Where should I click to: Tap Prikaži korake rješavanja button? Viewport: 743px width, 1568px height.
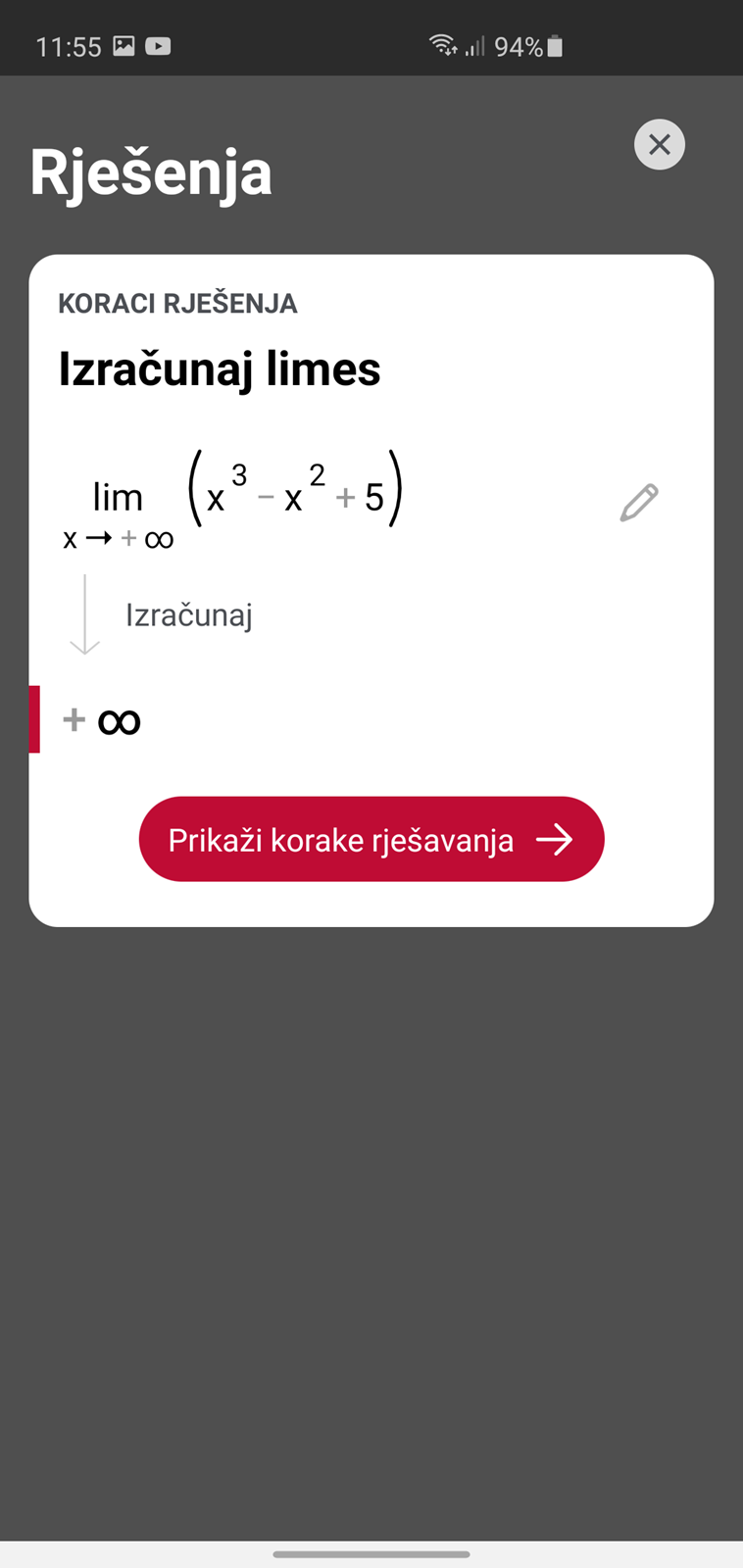[x=371, y=839]
